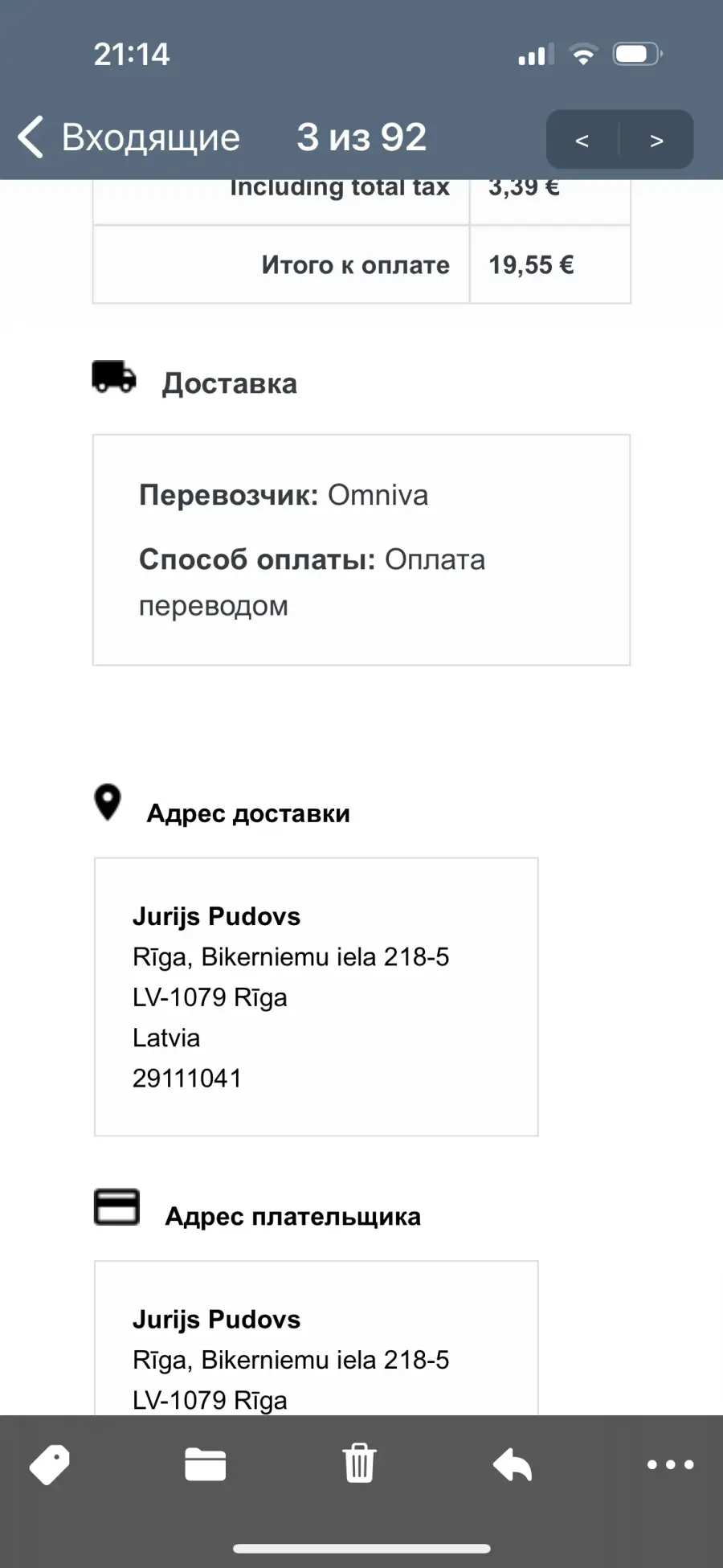
Task: Delete this email with the trash icon
Action: point(359,1463)
